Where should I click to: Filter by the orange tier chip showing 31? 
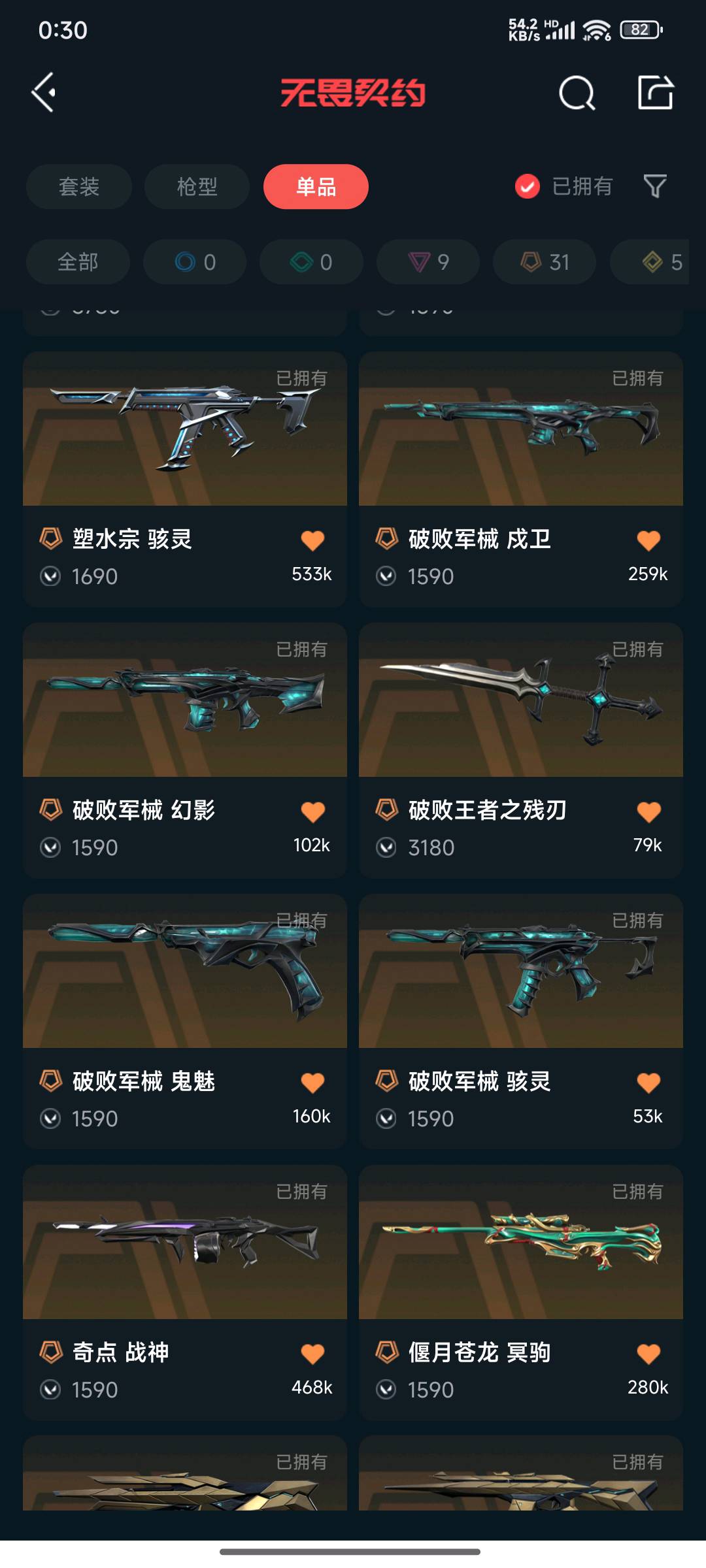pos(545,262)
